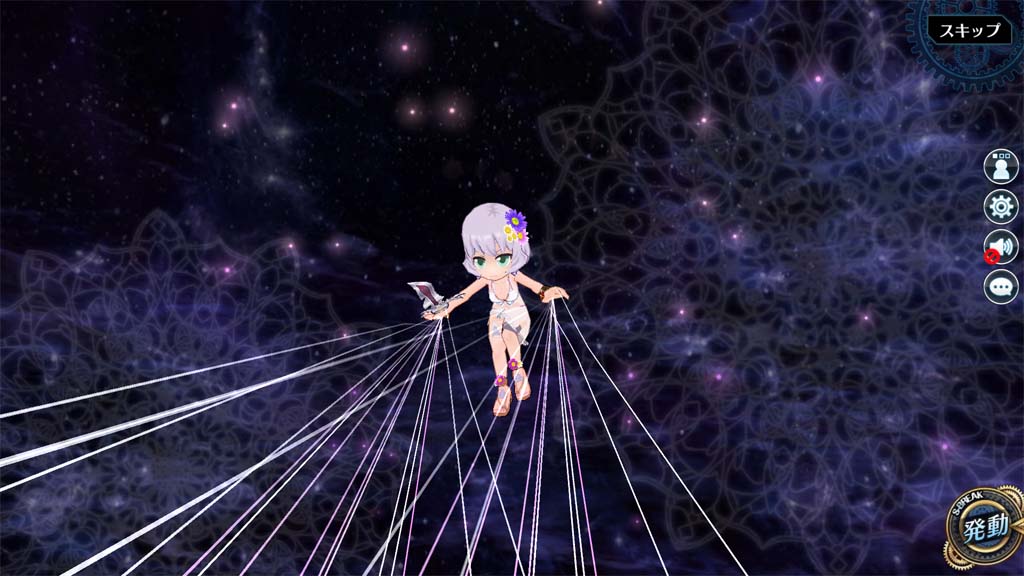Open the character profile icon
The image size is (1024, 576).
click(x=1000, y=167)
